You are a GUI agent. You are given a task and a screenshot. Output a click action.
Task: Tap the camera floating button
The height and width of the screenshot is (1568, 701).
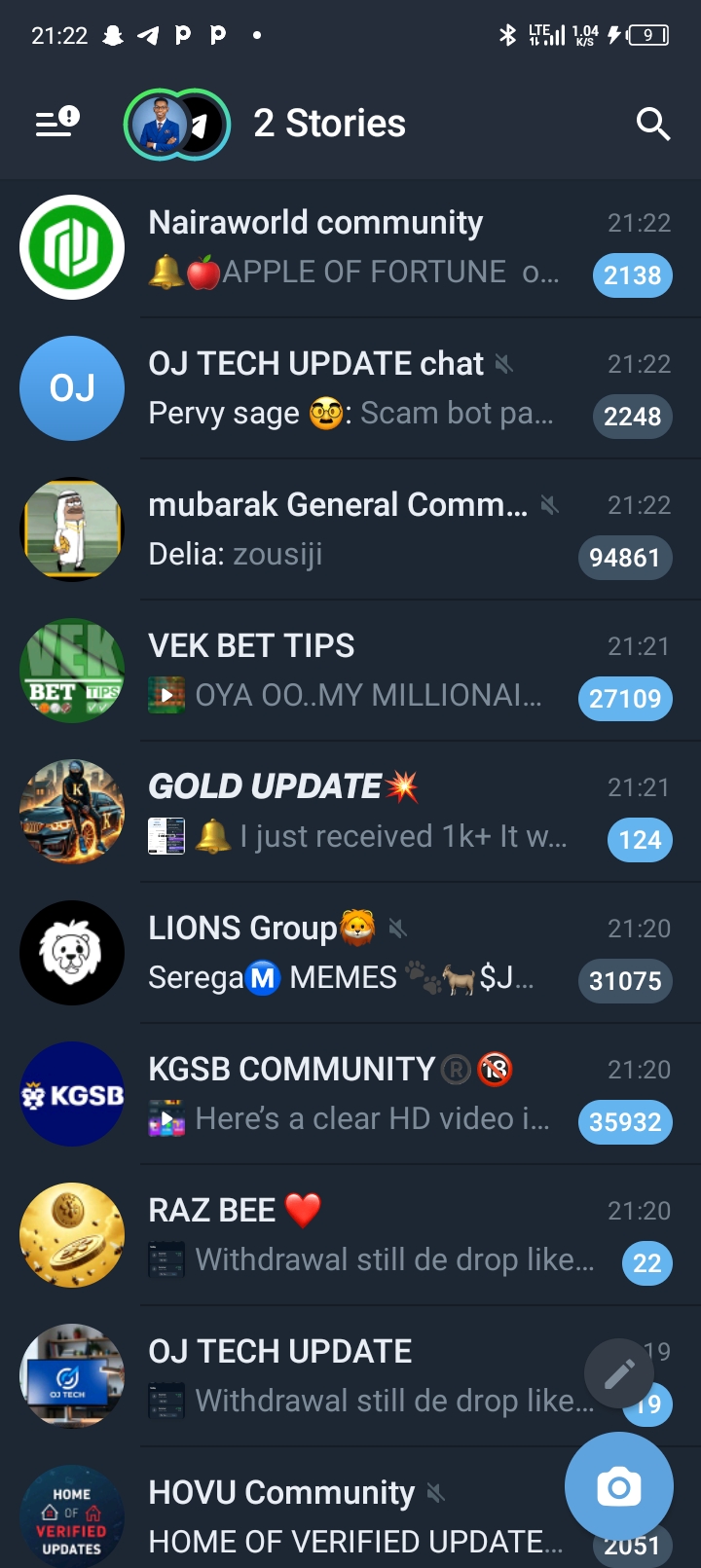619,1486
